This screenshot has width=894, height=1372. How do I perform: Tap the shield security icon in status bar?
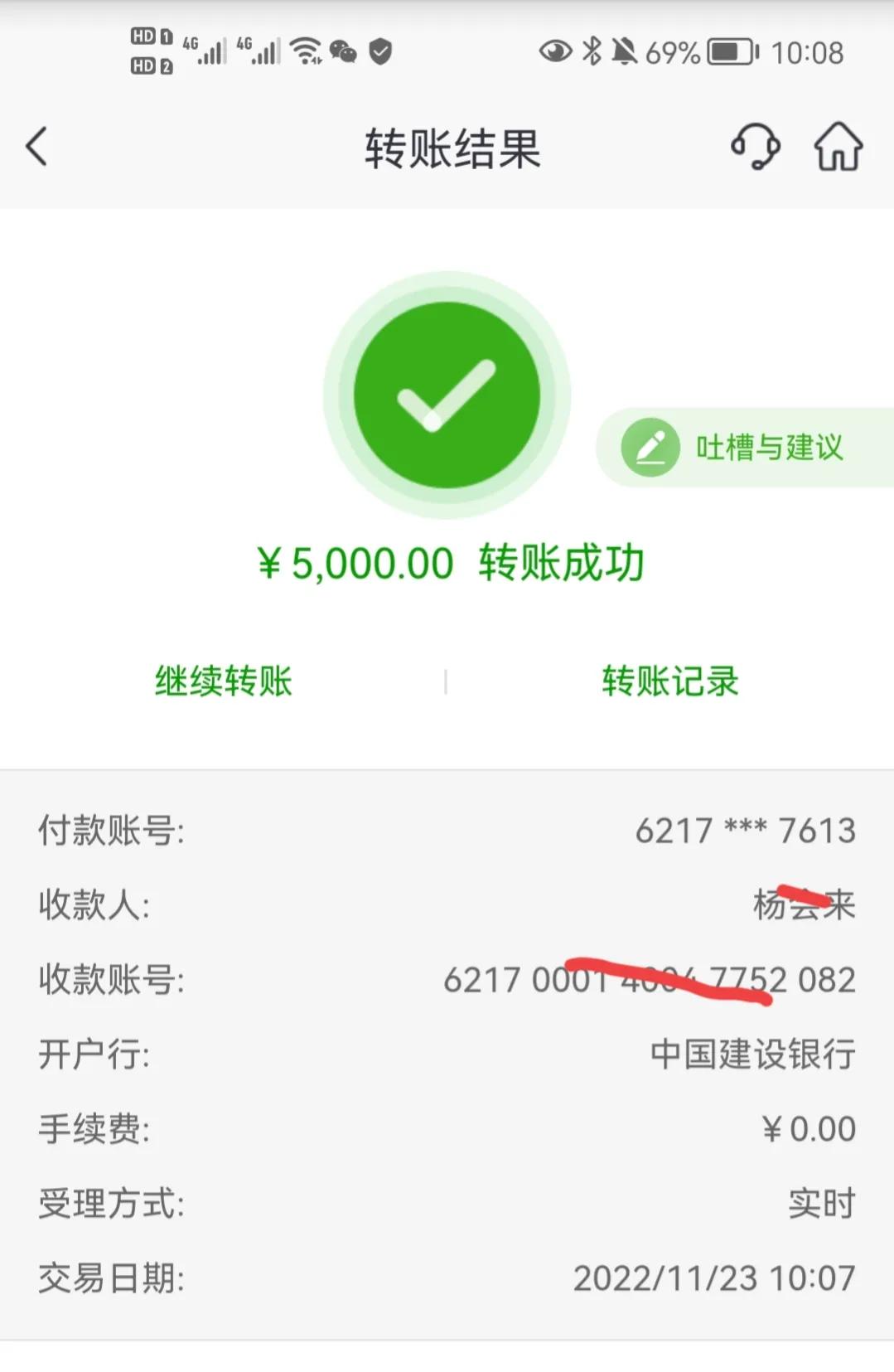pyautogui.click(x=382, y=51)
